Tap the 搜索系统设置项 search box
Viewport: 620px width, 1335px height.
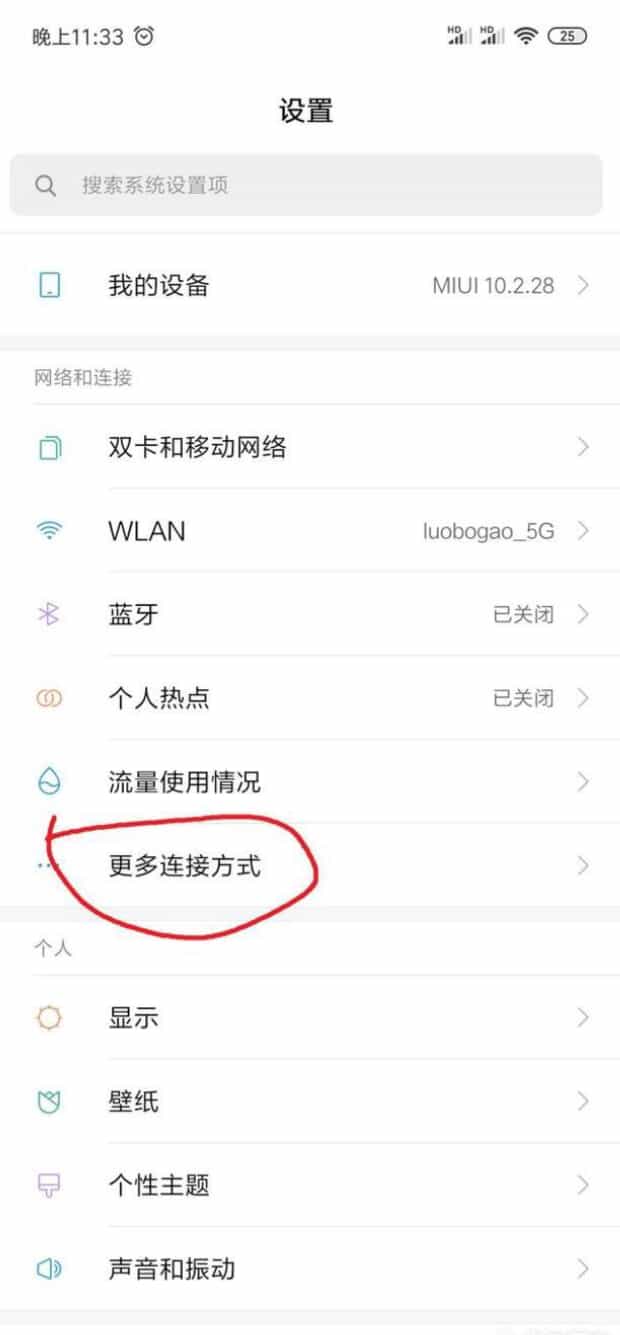click(x=305, y=185)
